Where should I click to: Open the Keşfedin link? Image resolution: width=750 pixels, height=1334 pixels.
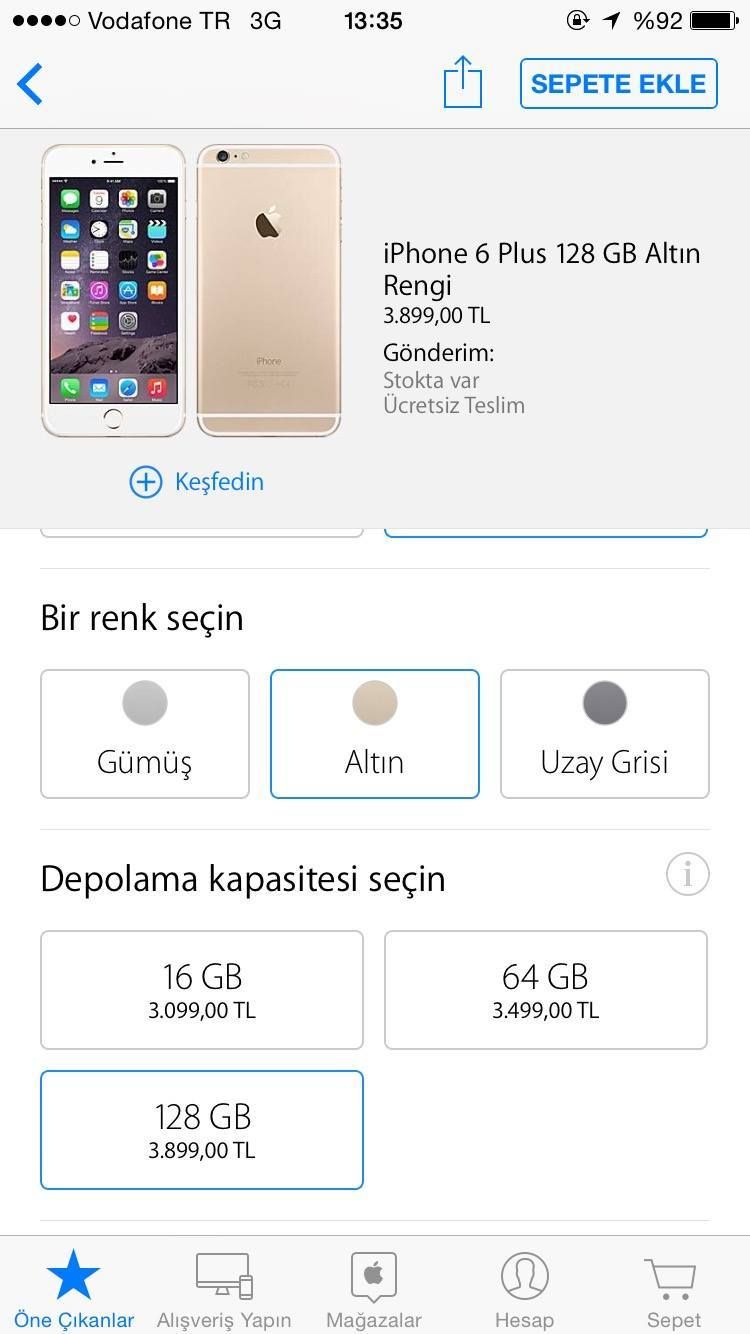coord(197,482)
